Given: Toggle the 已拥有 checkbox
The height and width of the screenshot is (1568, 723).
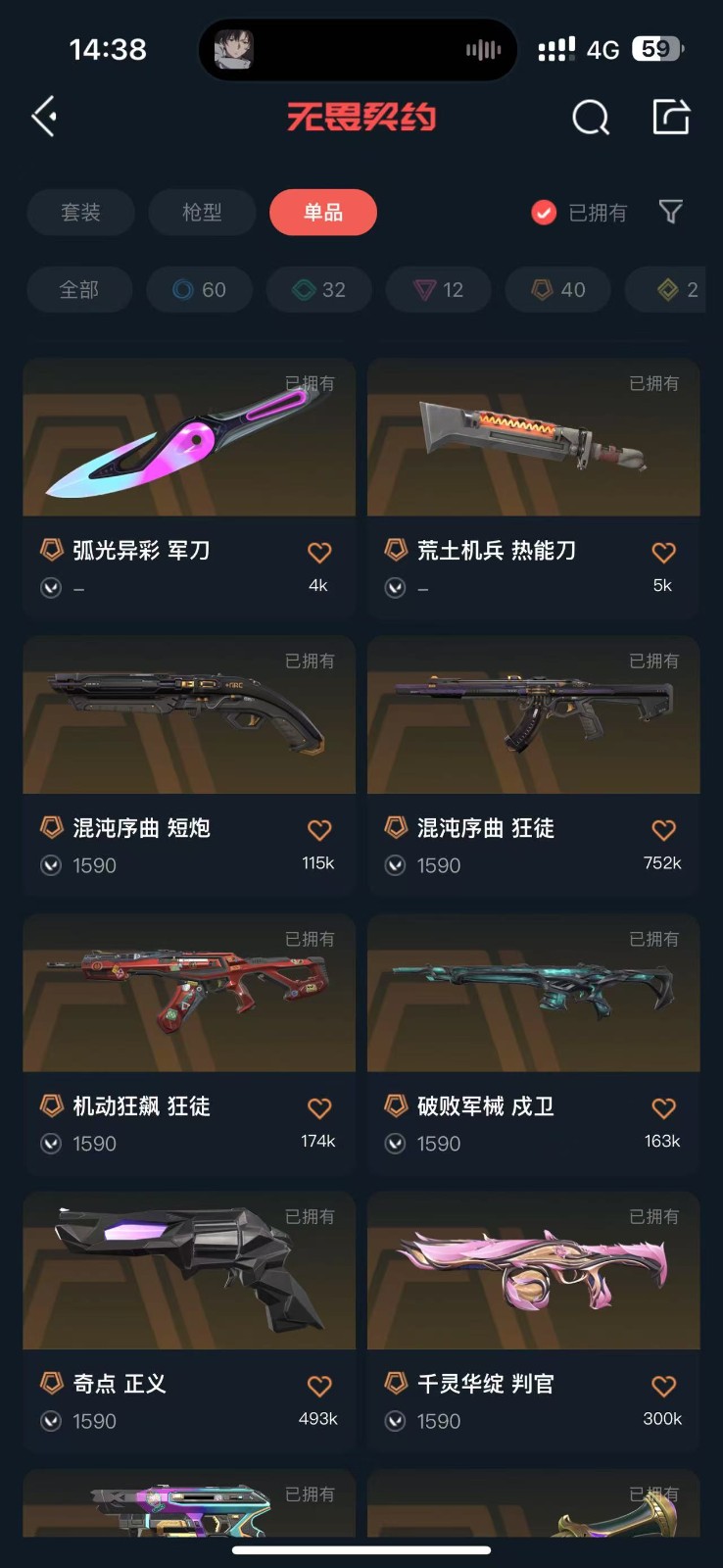Looking at the screenshot, I should (544, 213).
